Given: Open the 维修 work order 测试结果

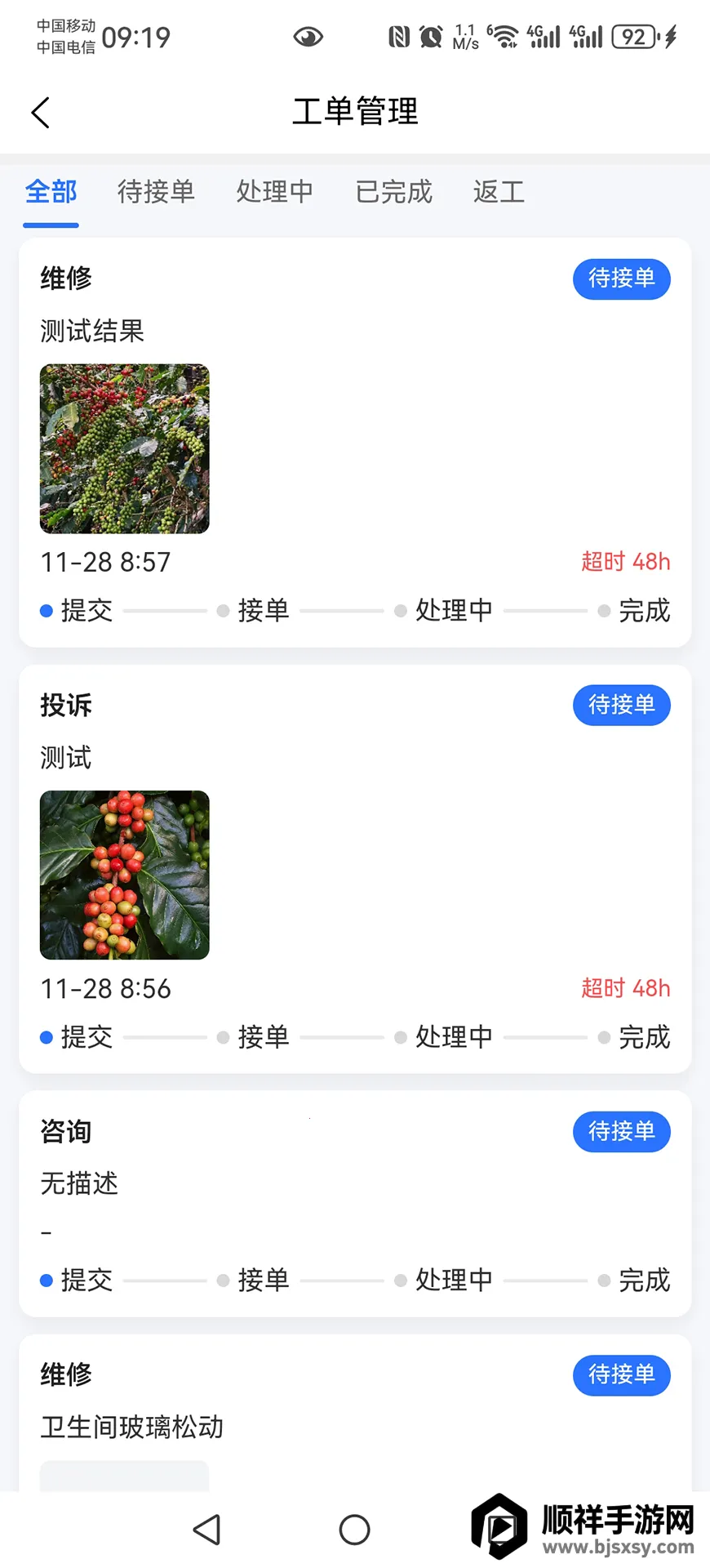Looking at the screenshot, I should tap(326, 331).
